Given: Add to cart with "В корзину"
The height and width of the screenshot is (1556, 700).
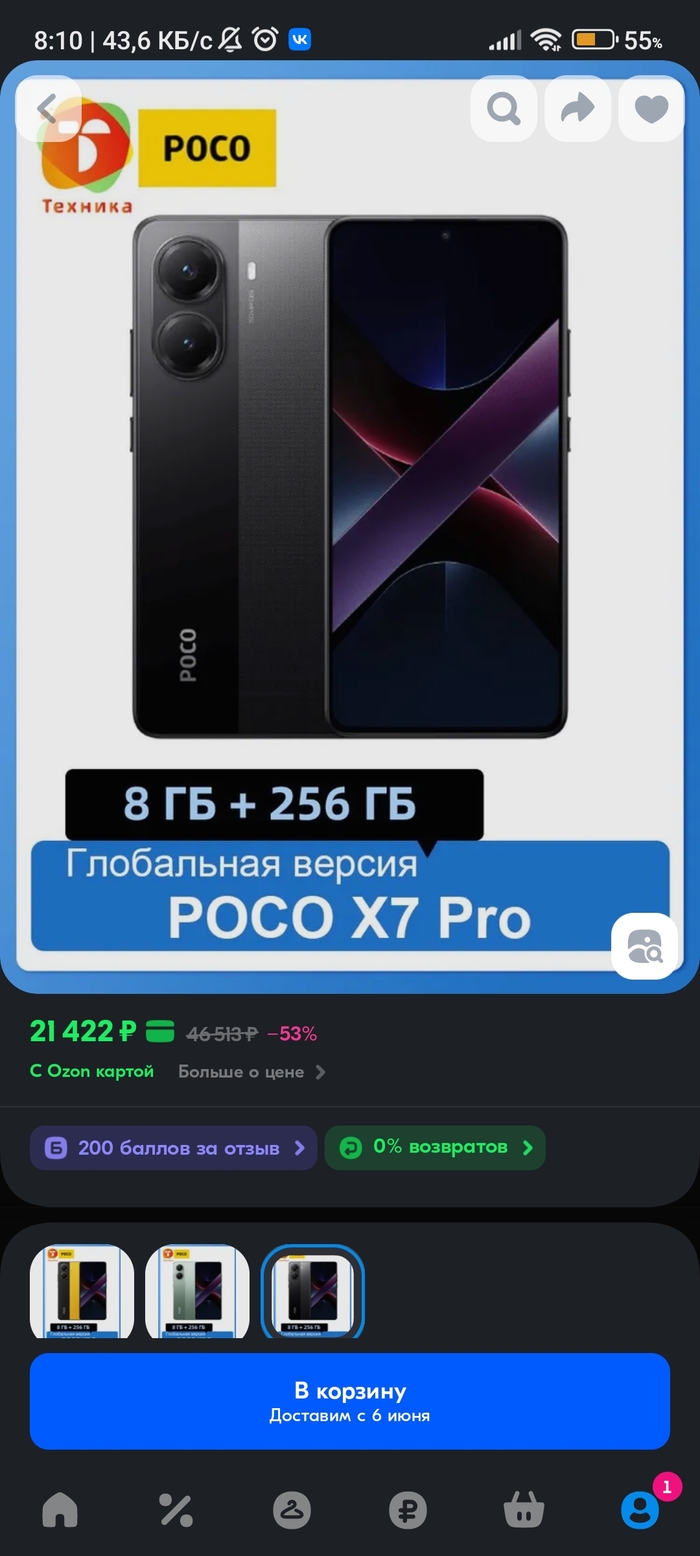Looking at the screenshot, I should 350,1401.
